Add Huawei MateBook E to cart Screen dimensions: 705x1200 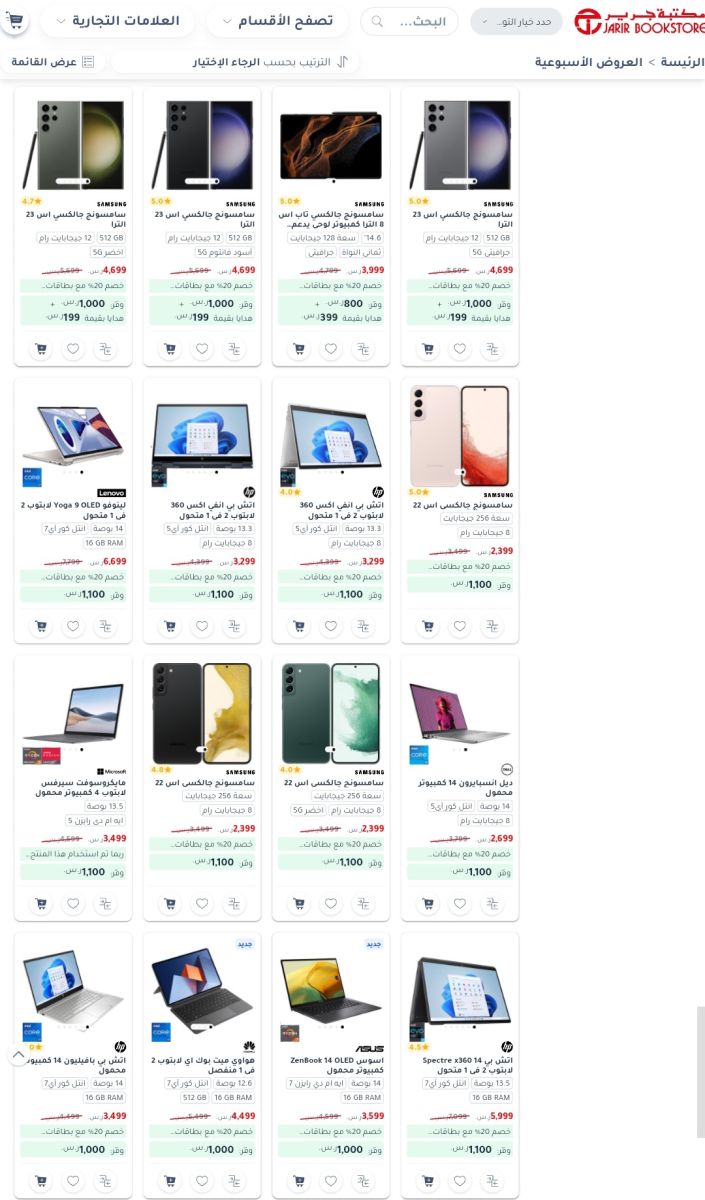pos(170,1180)
